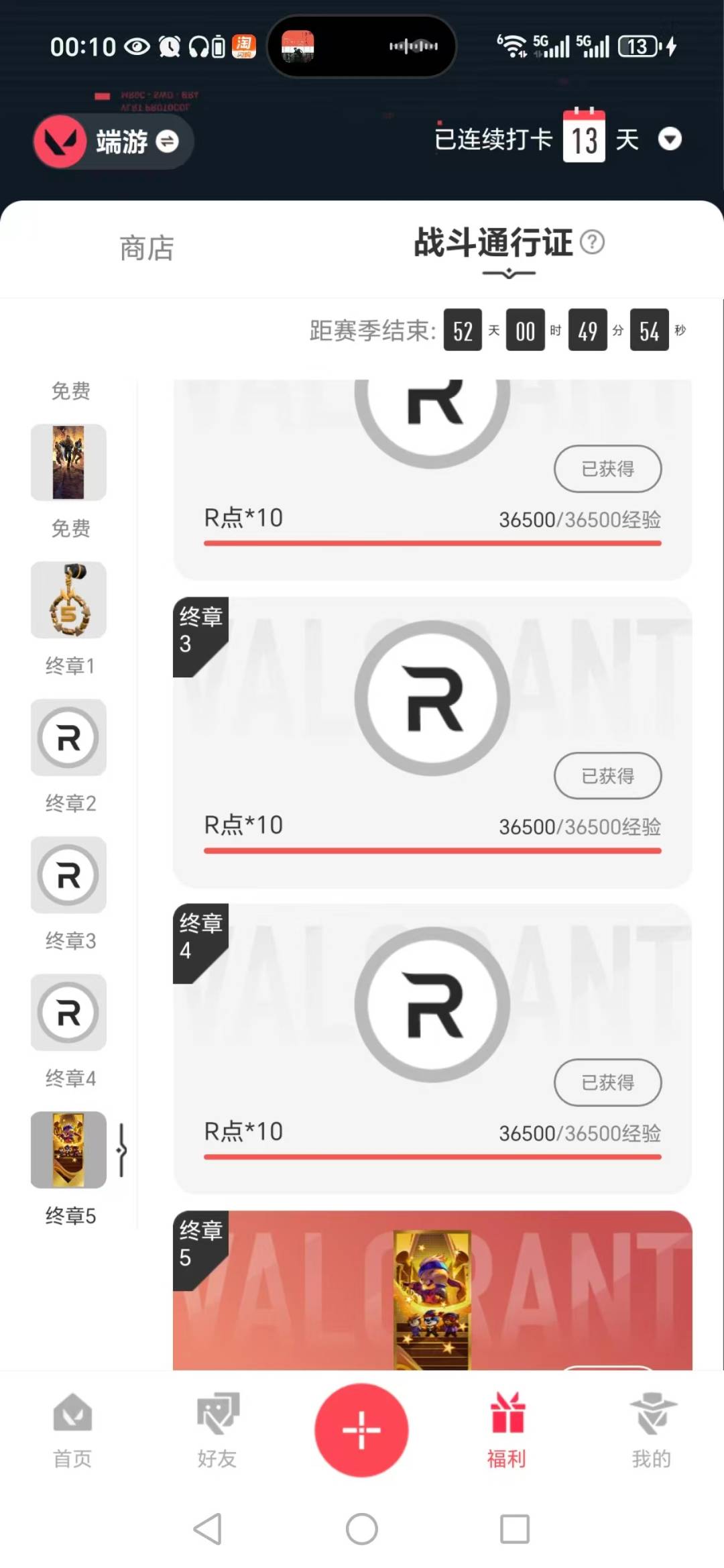Tap the red center plus button
The image size is (724, 1568).
coord(361,1430)
